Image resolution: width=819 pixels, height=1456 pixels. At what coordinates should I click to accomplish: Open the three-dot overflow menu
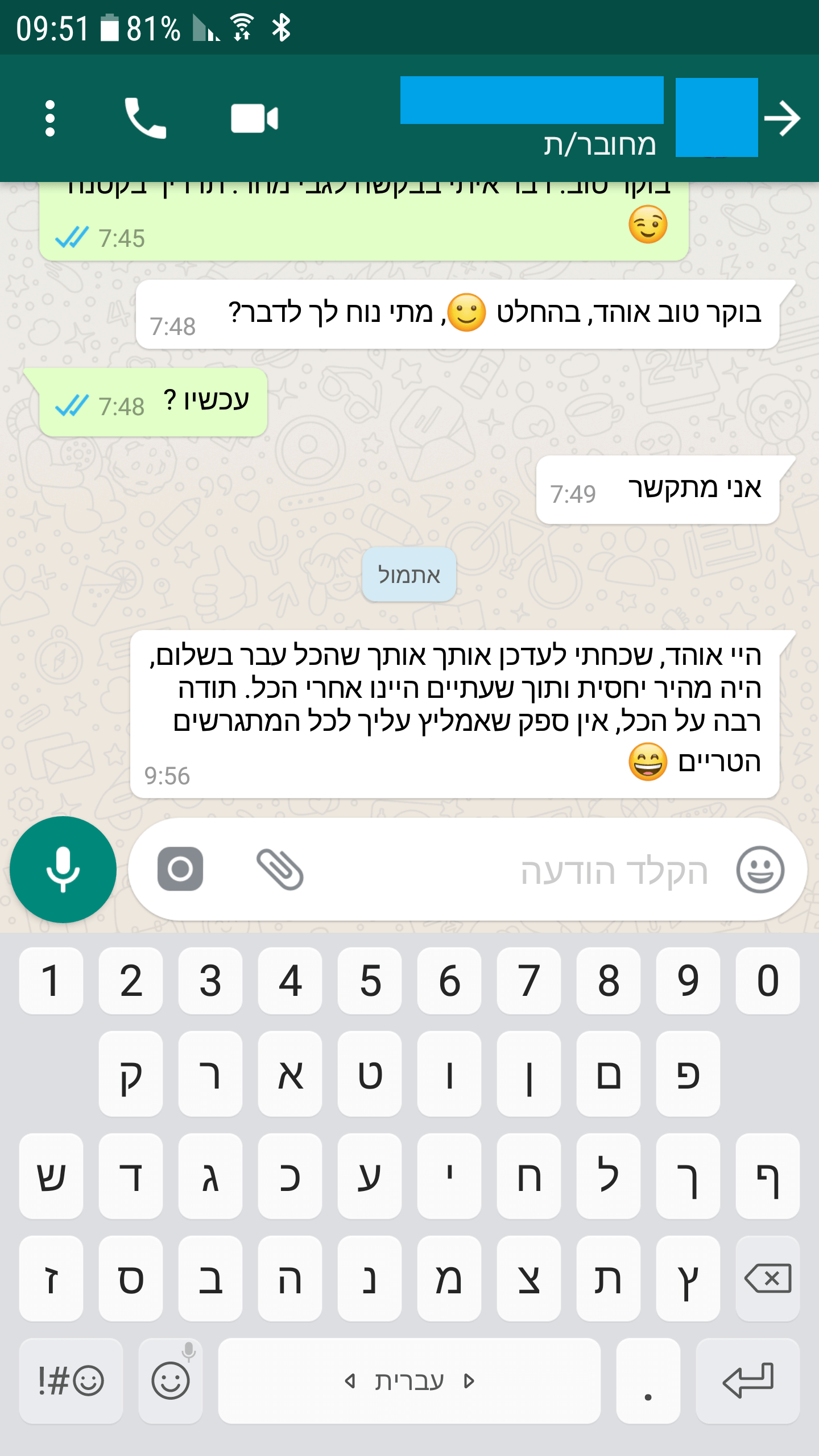pyautogui.click(x=50, y=118)
